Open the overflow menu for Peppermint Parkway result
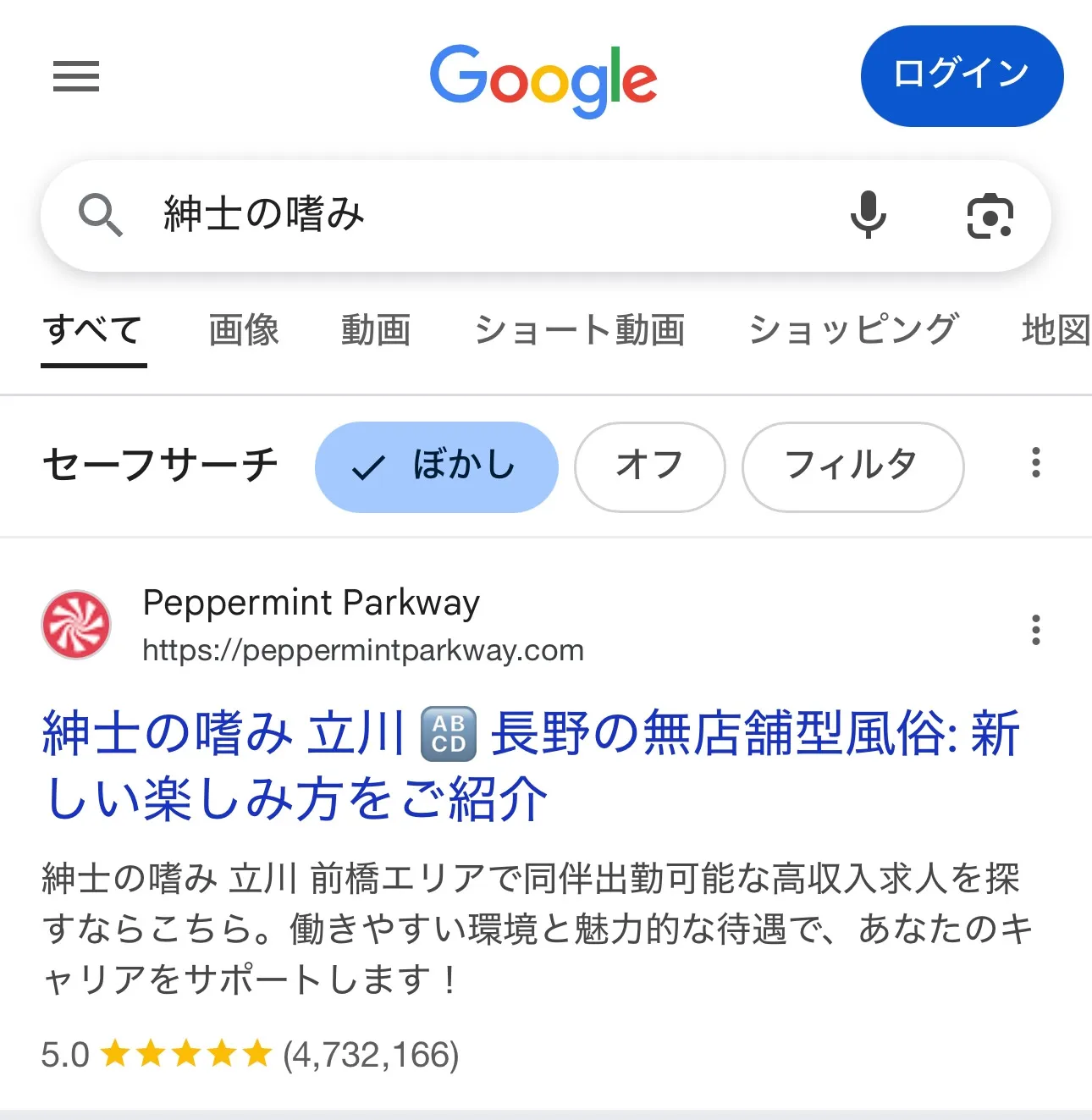 [x=1035, y=630]
